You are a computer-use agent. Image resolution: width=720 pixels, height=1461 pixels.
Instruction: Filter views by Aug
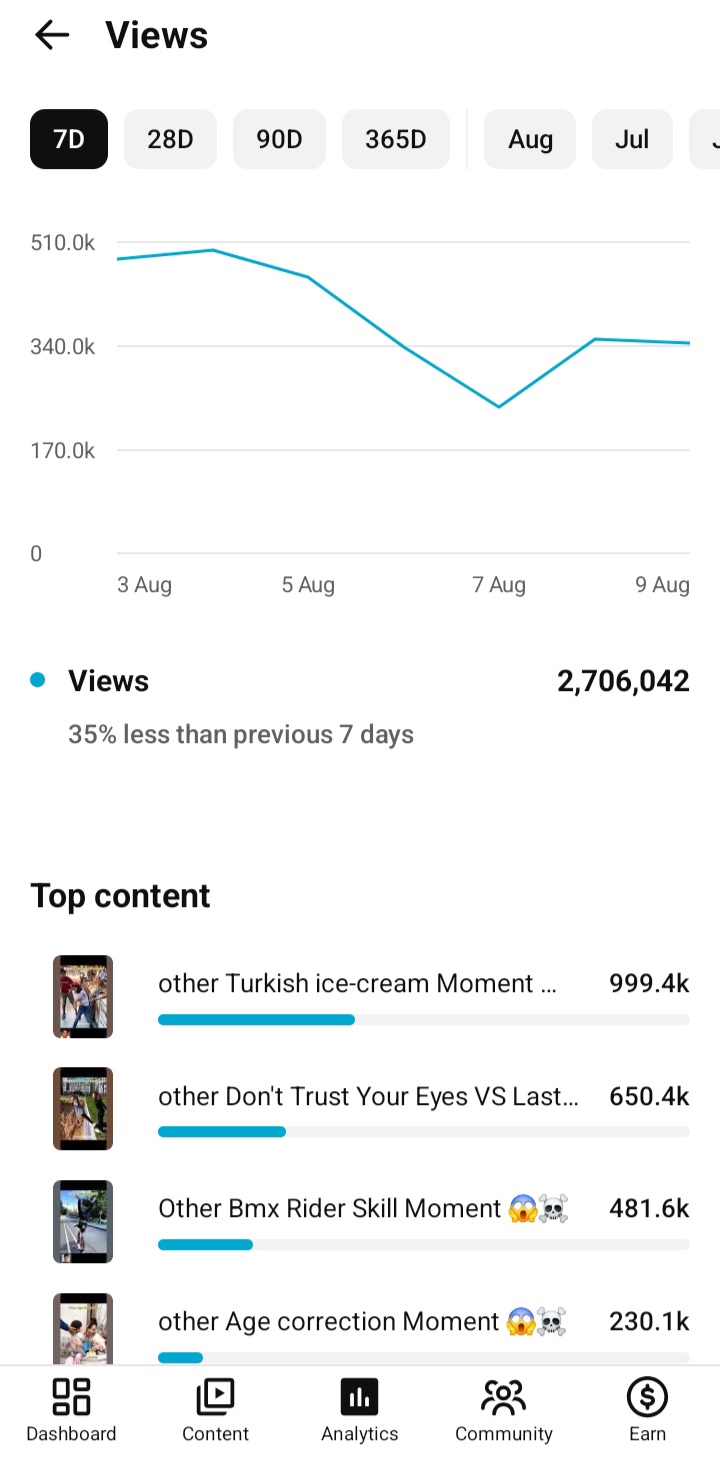(530, 139)
